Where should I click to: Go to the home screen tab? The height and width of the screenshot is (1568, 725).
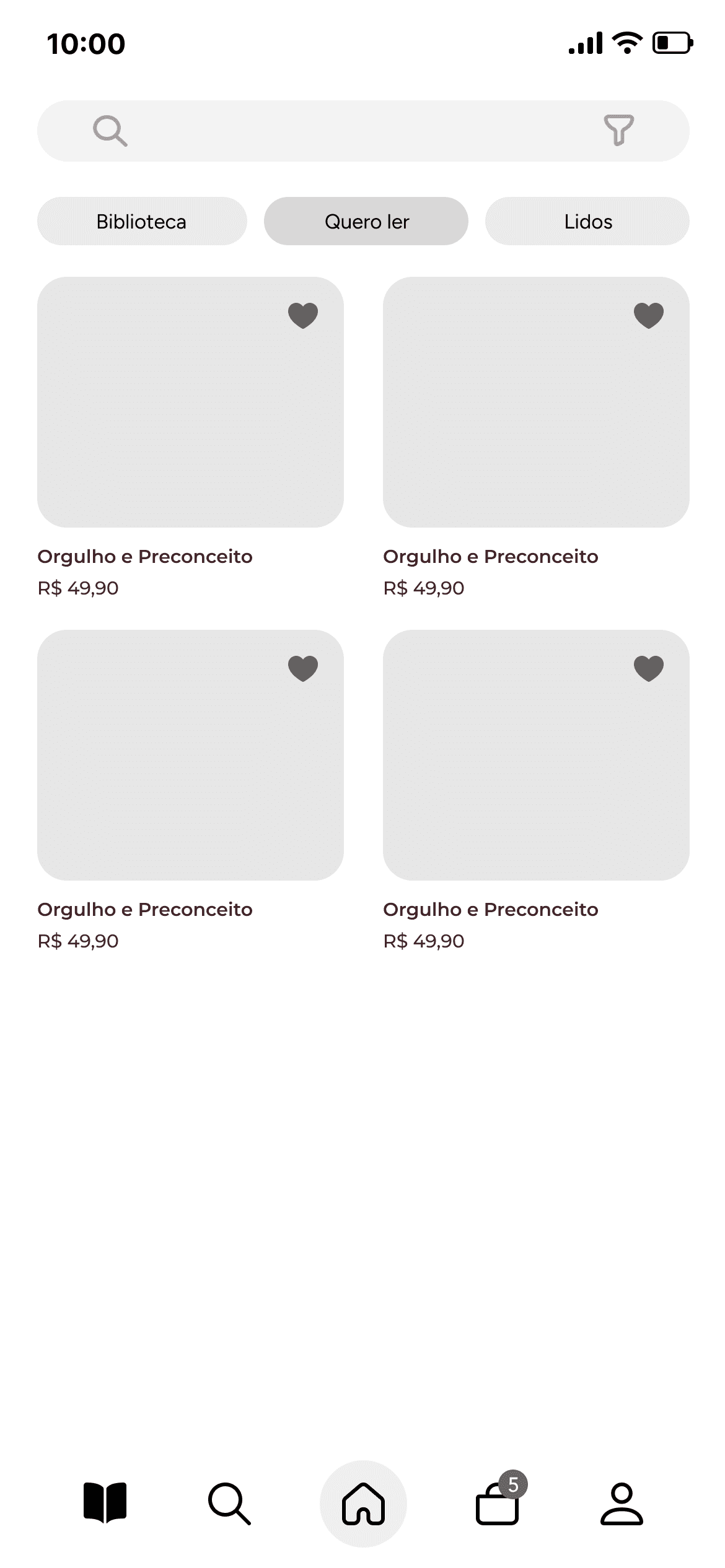[363, 1503]
